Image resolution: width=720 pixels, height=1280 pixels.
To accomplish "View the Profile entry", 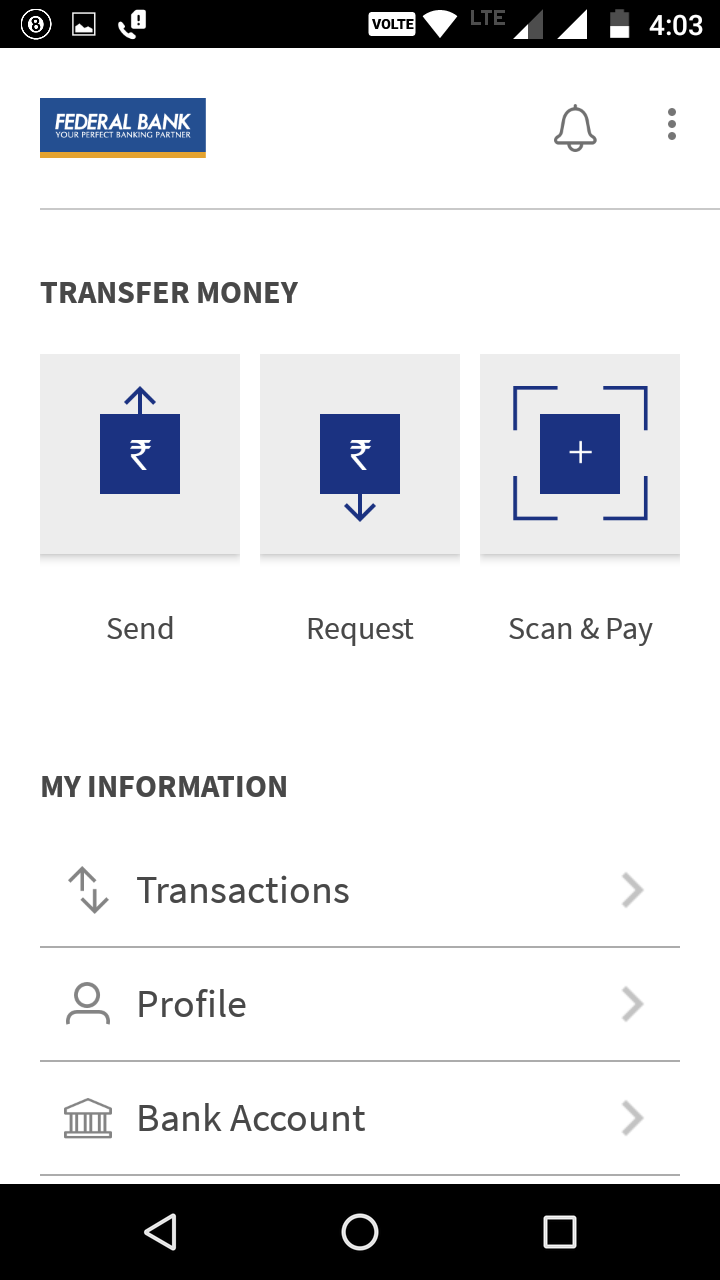I will 191,1003.
